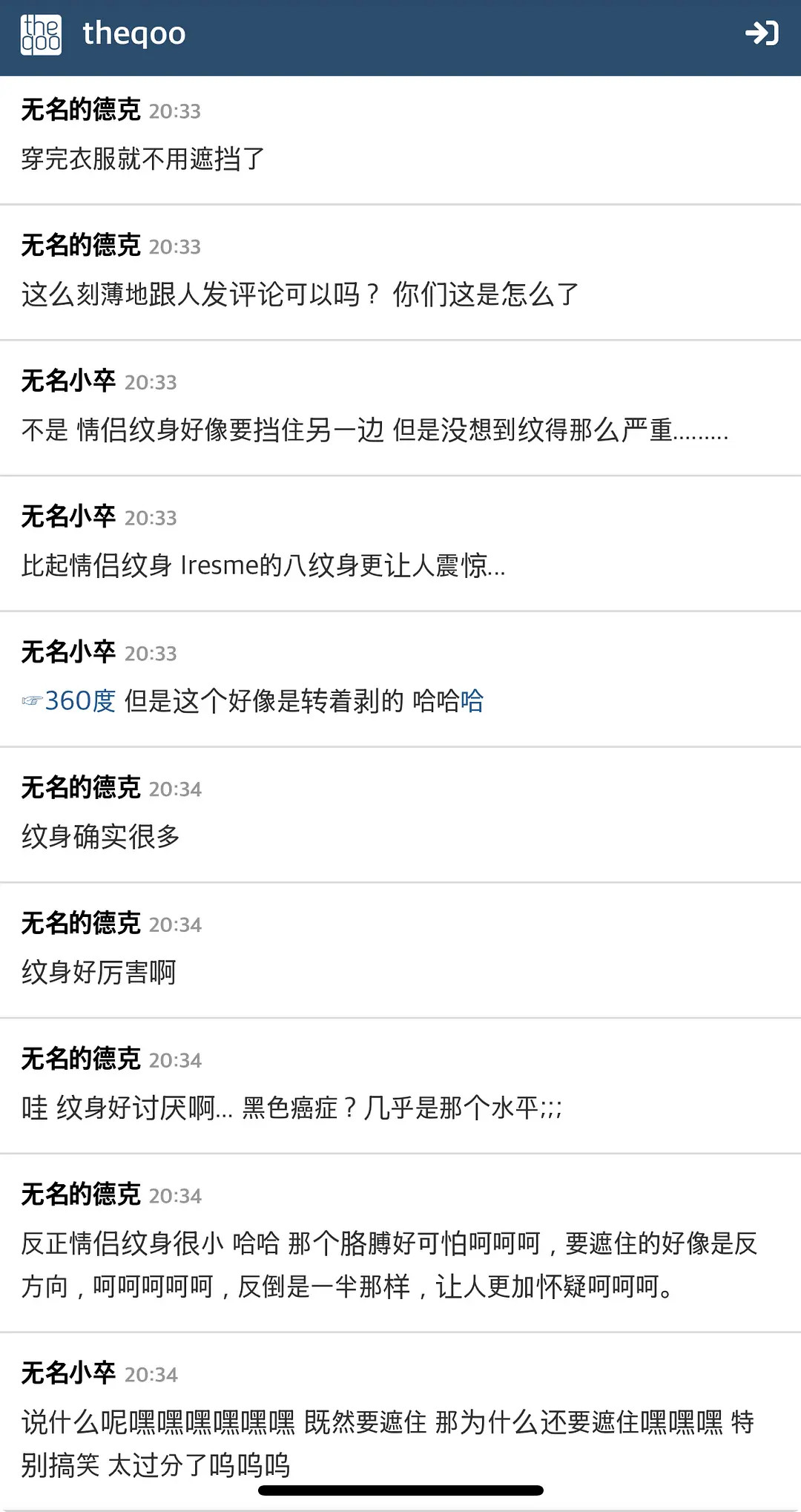
Task: Tap the theqoo app title text
Action: click(132, 33)
